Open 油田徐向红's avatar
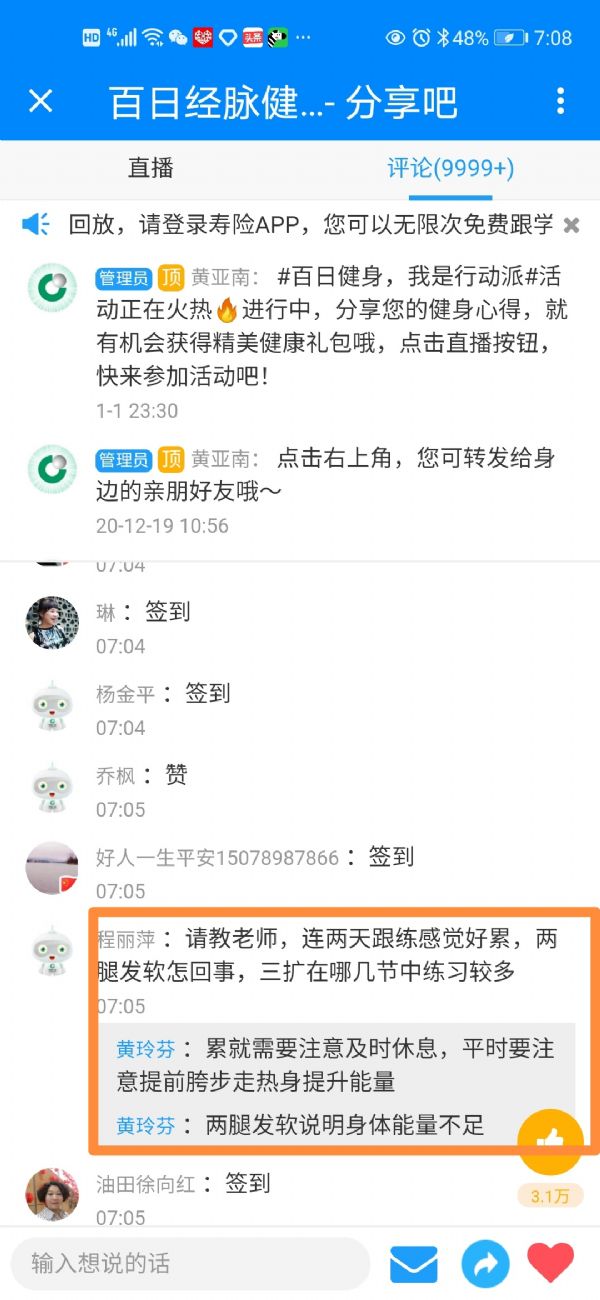Viewport: 600px width, 1300px height. (52, 1194)
